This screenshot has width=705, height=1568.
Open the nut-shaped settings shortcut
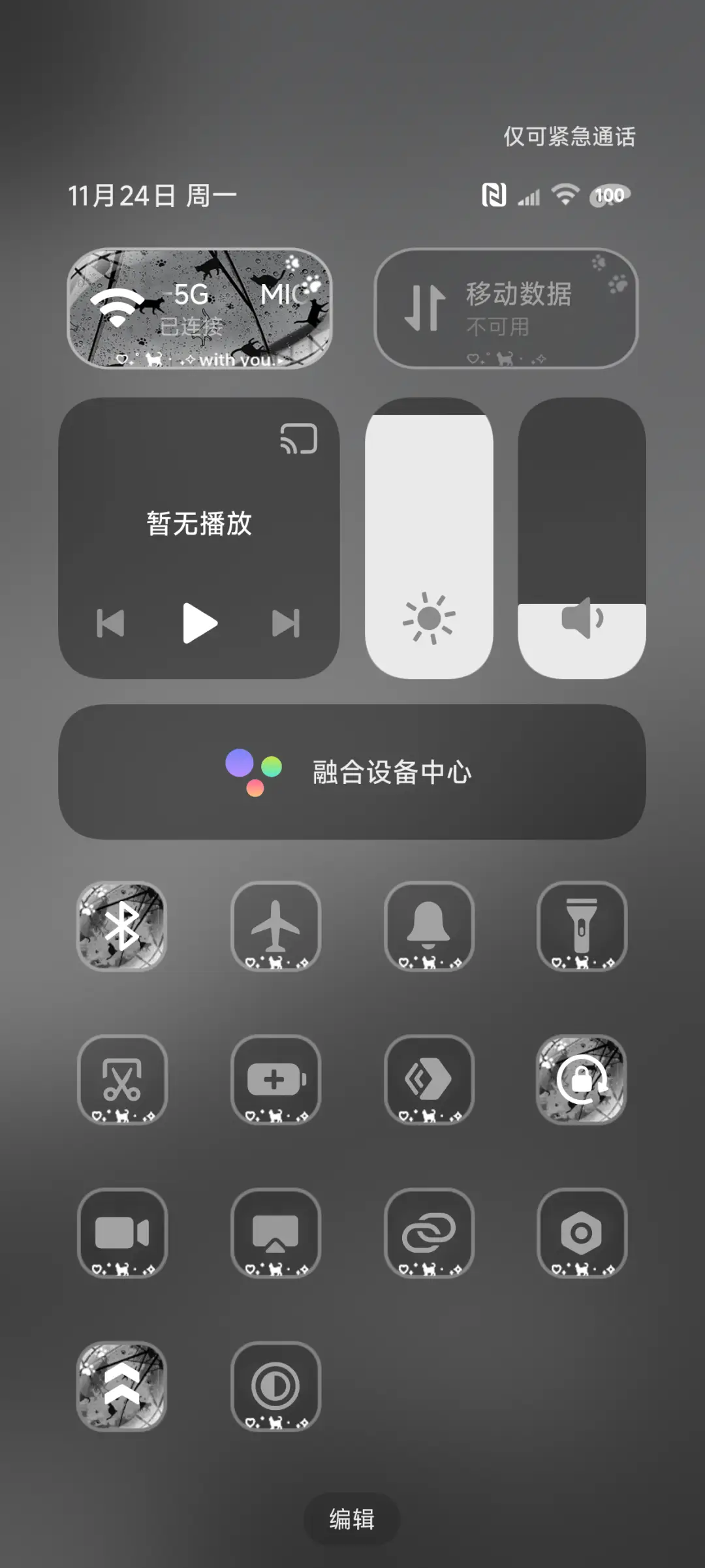tap(583, 1234)
